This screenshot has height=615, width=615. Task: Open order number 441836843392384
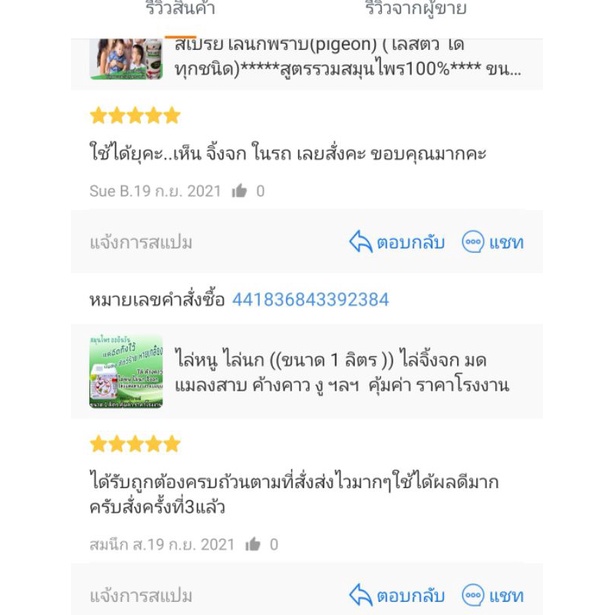(x=310, y=300)
